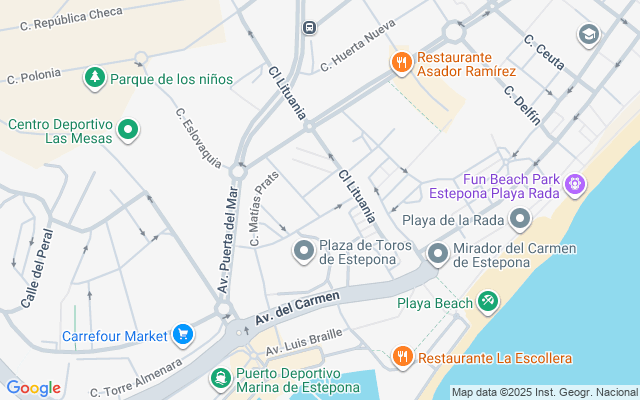The image size is (640, 400).
Task: Open the Carrefour Market shop marker
Action: click(x=182, y=335)
